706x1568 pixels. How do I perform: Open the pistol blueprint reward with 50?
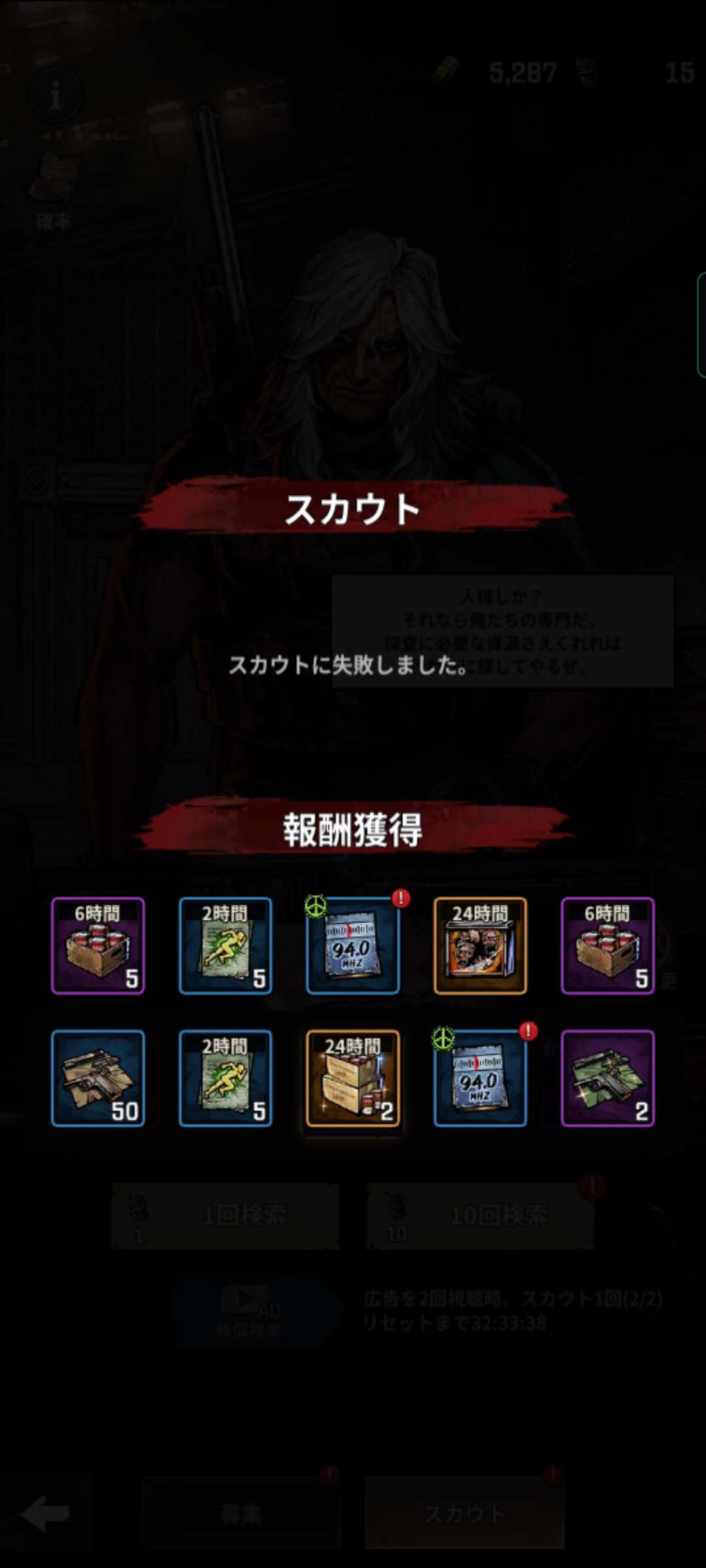[x=97, y=1078]
